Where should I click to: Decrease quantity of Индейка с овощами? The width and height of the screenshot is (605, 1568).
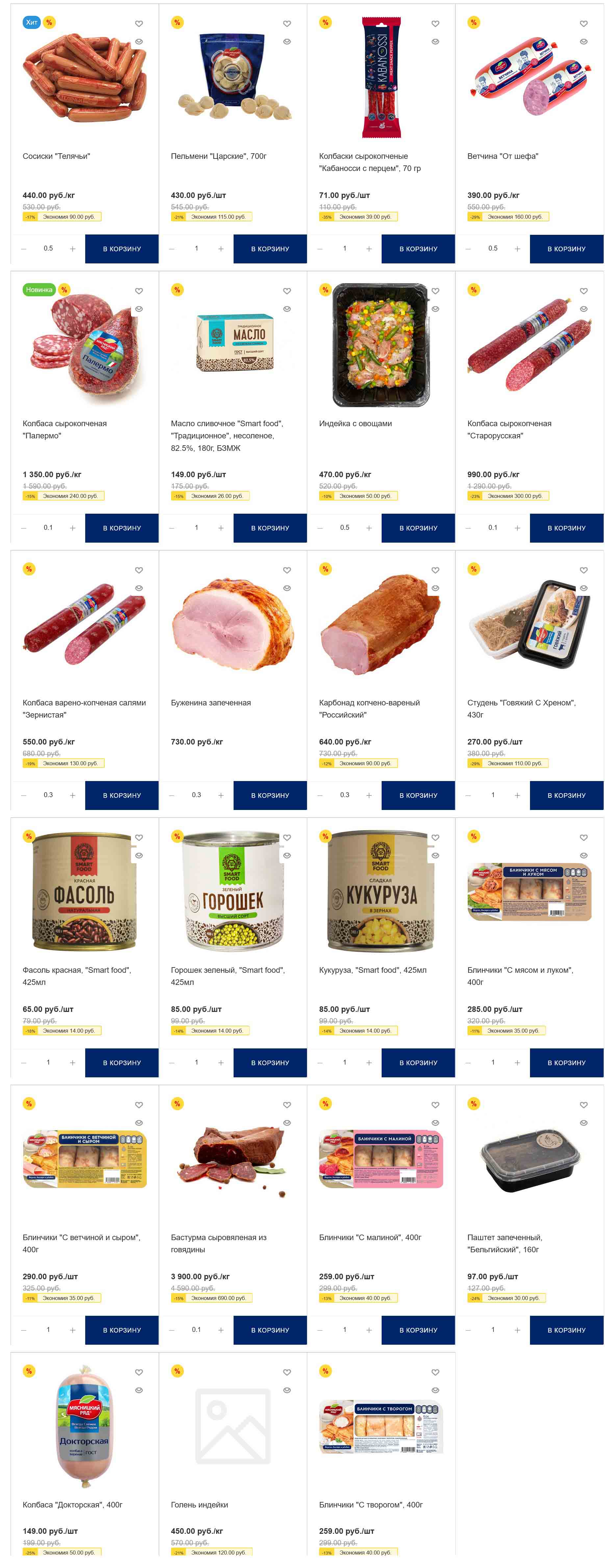pyautogui.click(x=319, y=528)
